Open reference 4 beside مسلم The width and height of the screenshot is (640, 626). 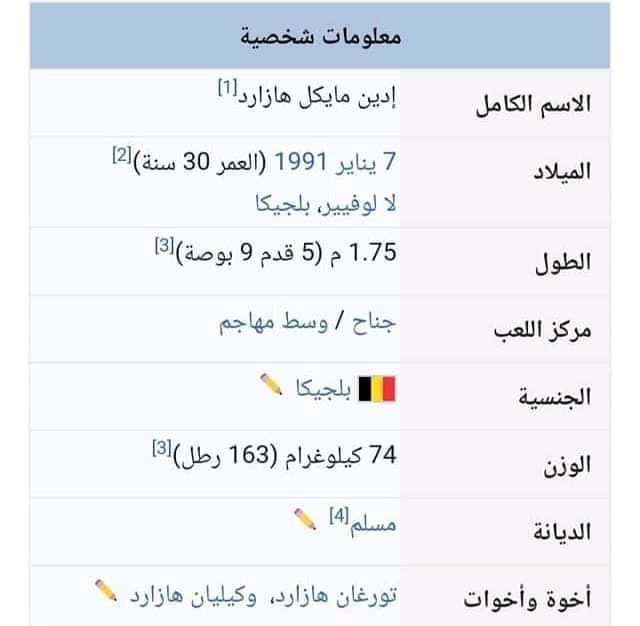point(338,515)
